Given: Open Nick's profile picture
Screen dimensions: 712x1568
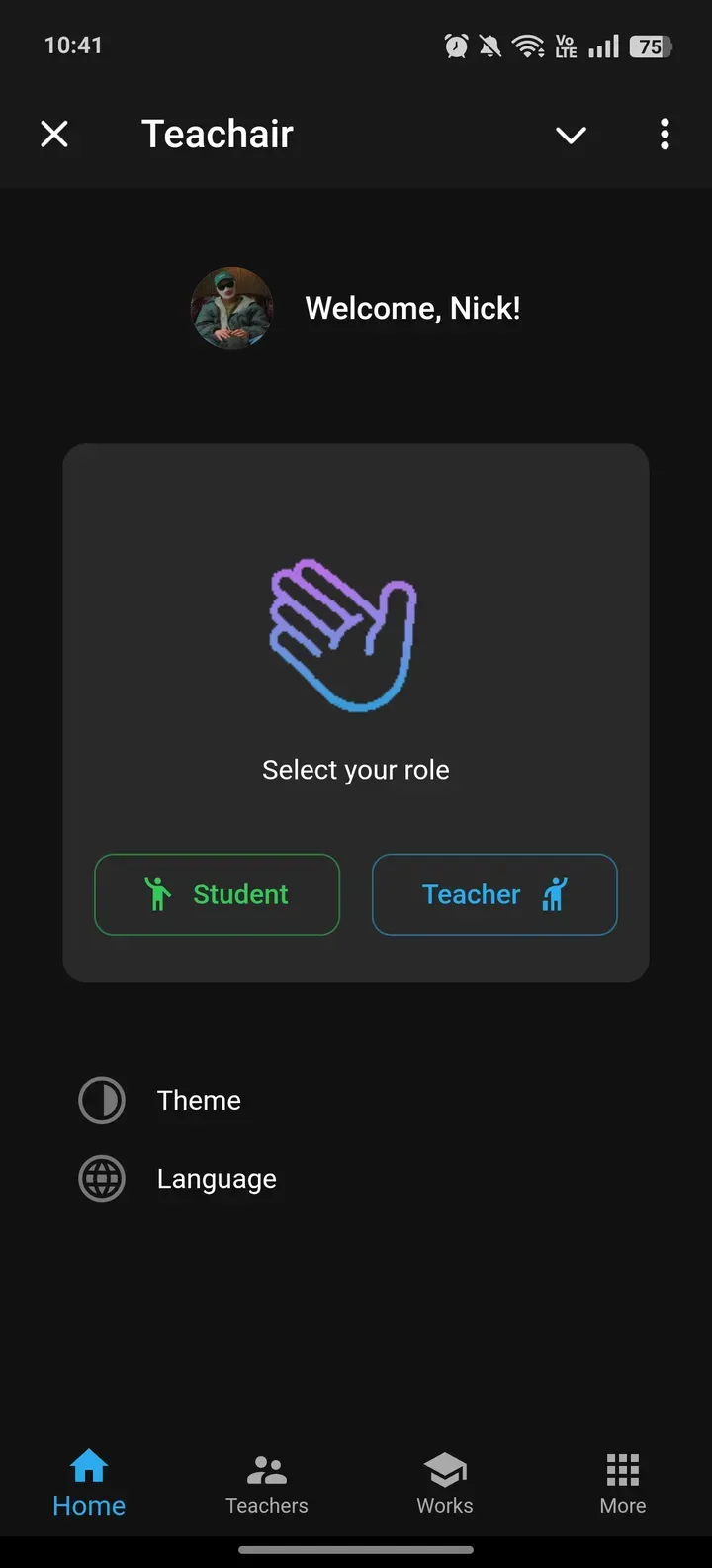Looking at the screenshot, I should (231, 308).
